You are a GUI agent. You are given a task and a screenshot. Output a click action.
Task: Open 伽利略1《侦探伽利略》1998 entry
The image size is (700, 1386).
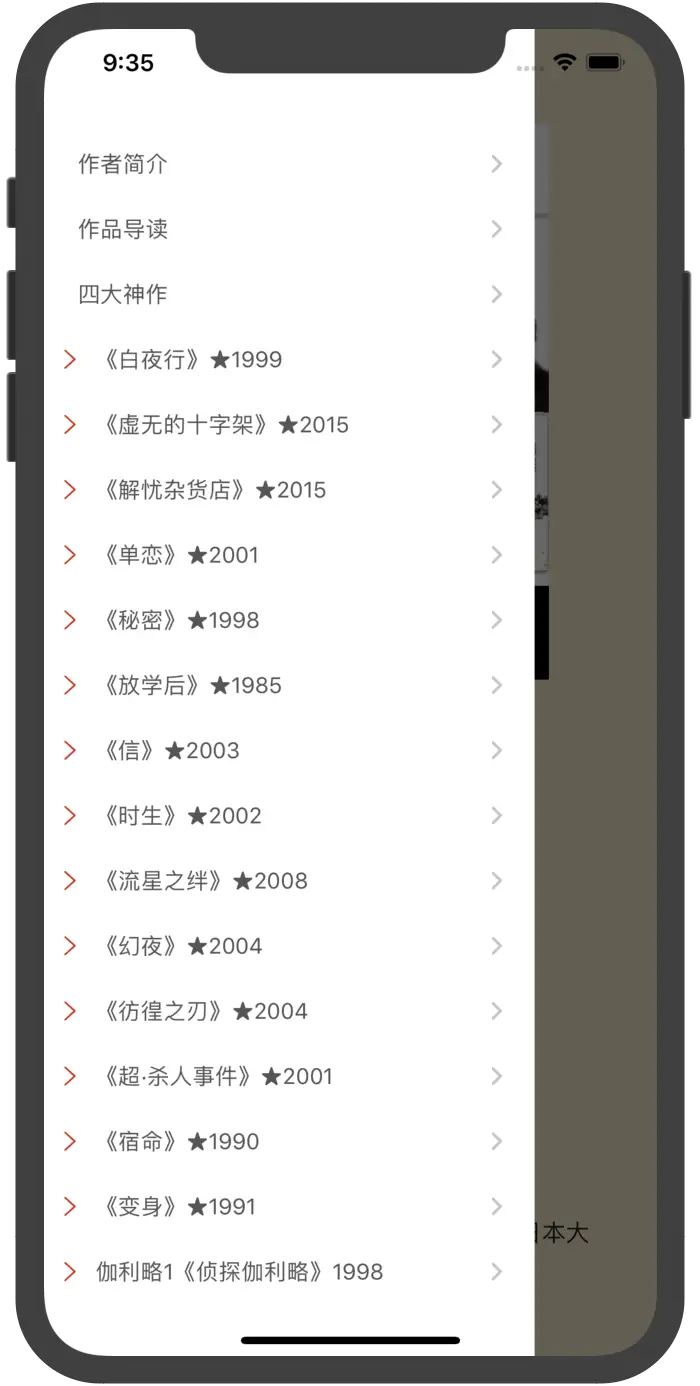(239, 1272)
